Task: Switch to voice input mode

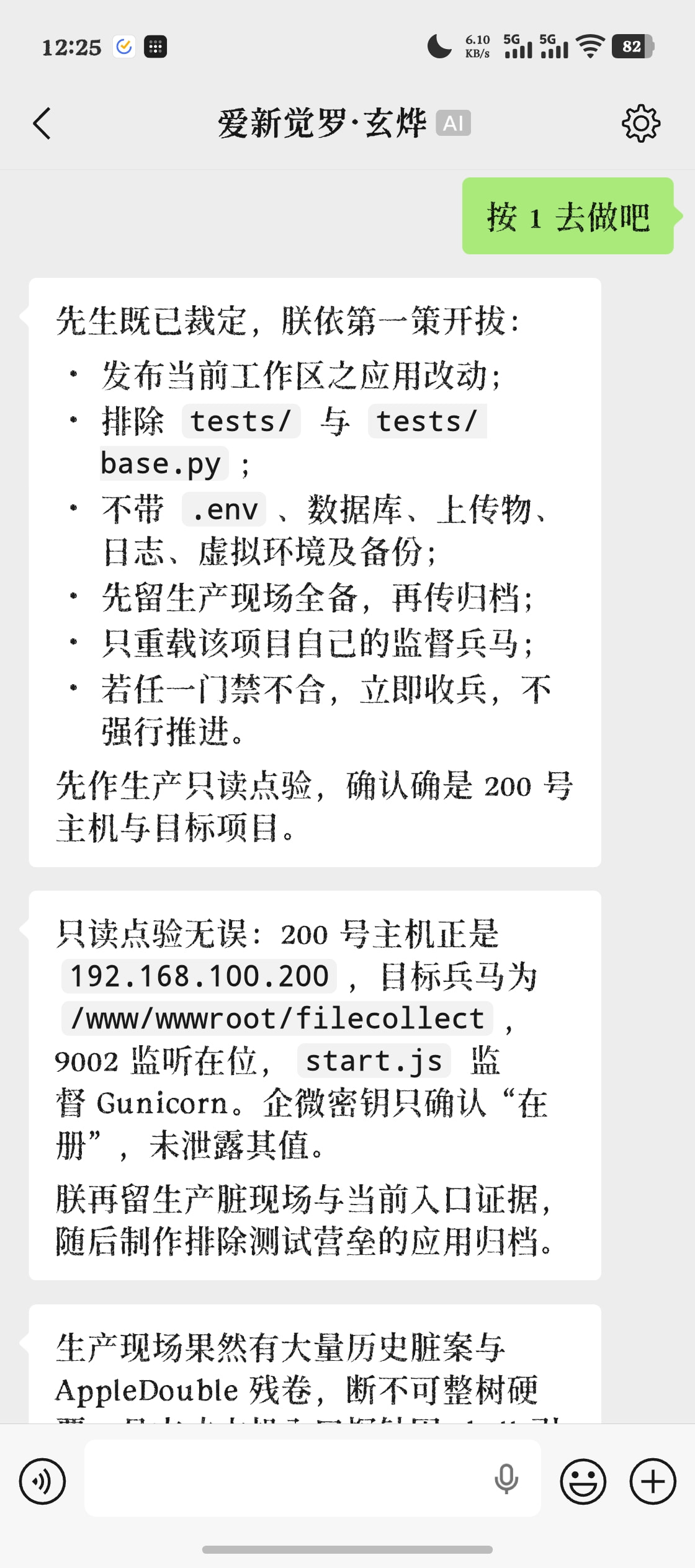Action: pyautogui.click(x=42, y=1481)
